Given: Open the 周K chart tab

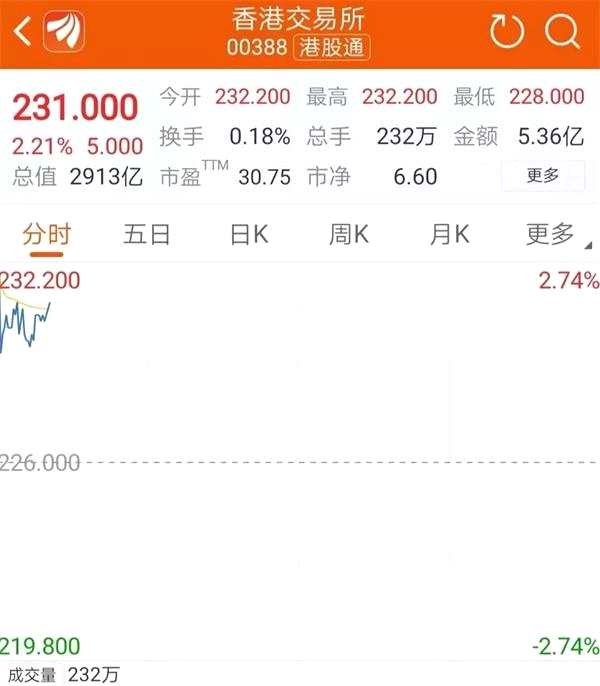Looking at the screenshot, I should click(x=349, y=236).
